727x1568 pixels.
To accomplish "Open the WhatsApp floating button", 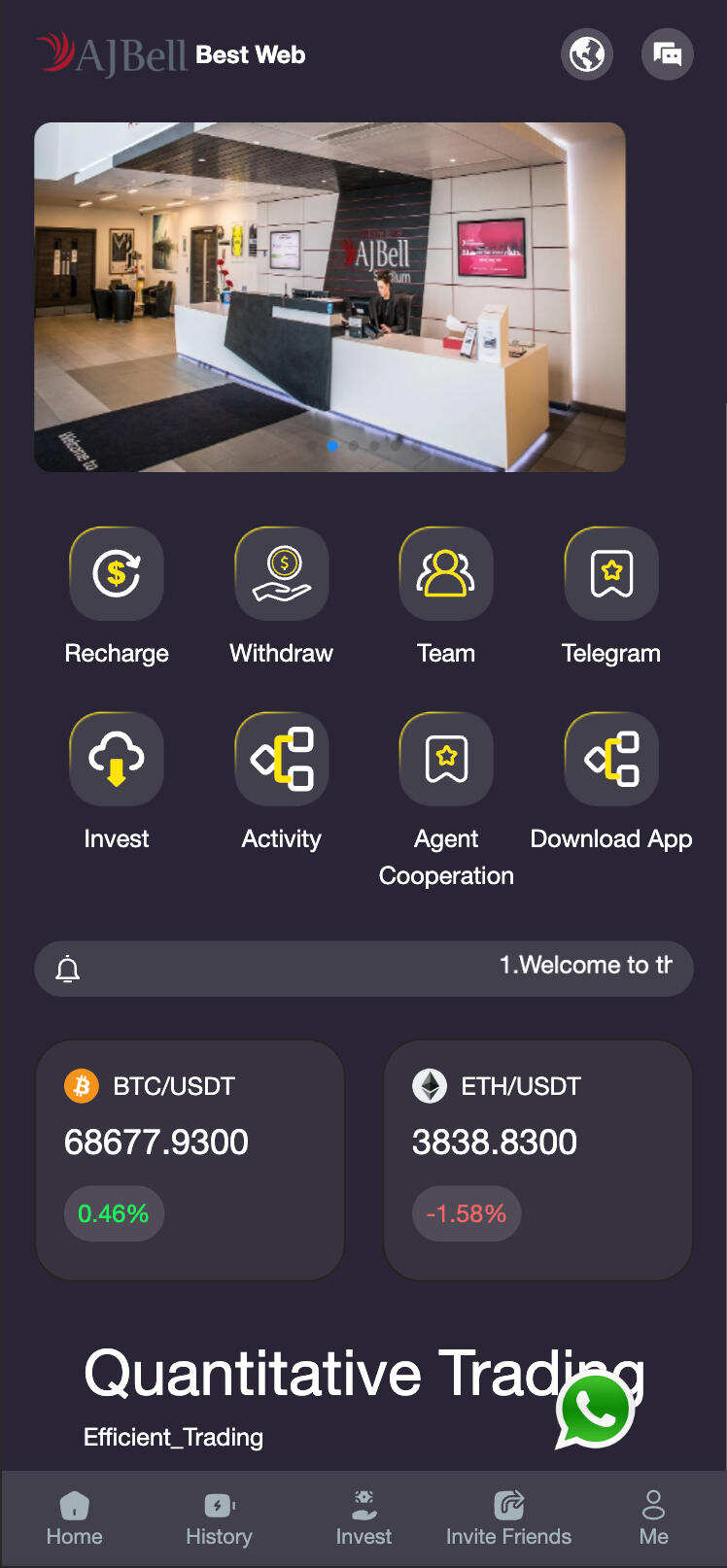I will click(595, 1411).
